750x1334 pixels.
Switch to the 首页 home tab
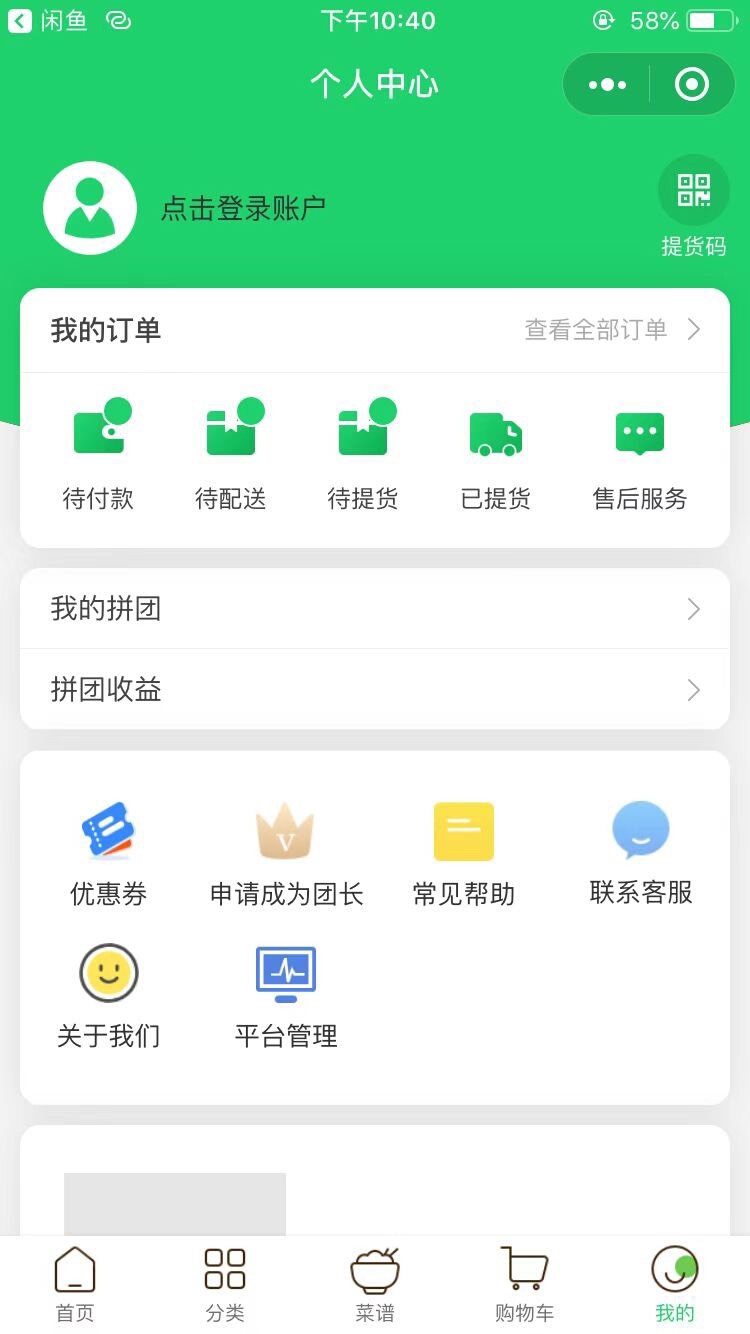point(75,1285)
